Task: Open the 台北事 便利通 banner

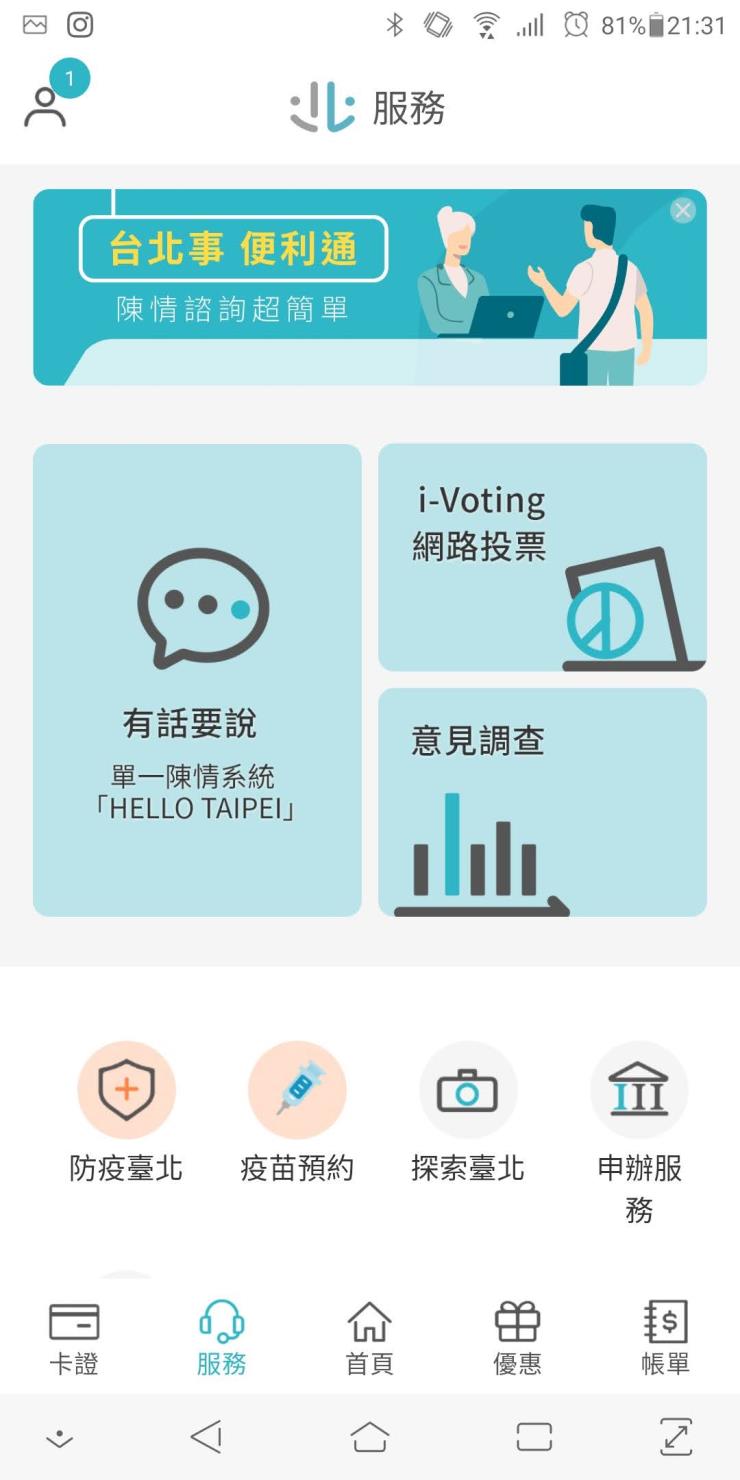Action: coord(300,290)
